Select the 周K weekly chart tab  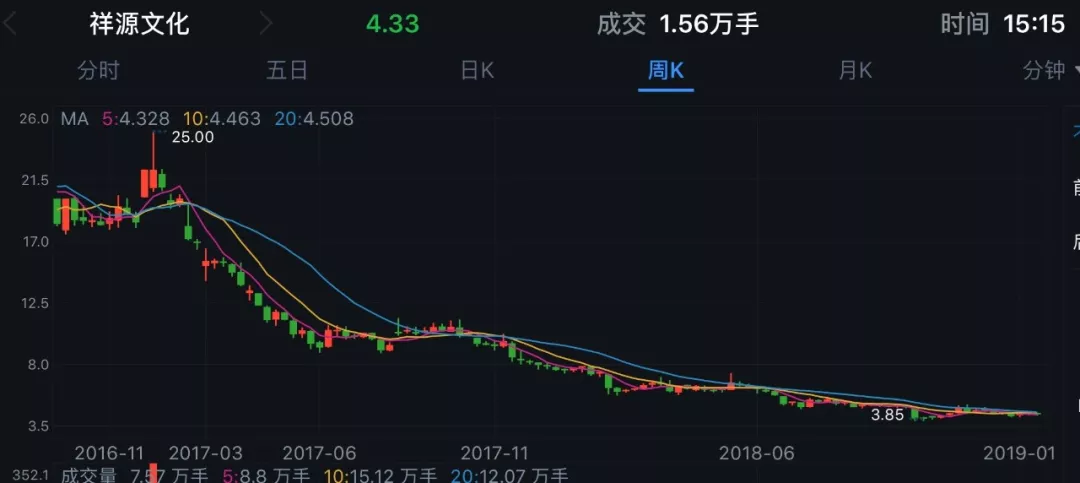point(665,70)
